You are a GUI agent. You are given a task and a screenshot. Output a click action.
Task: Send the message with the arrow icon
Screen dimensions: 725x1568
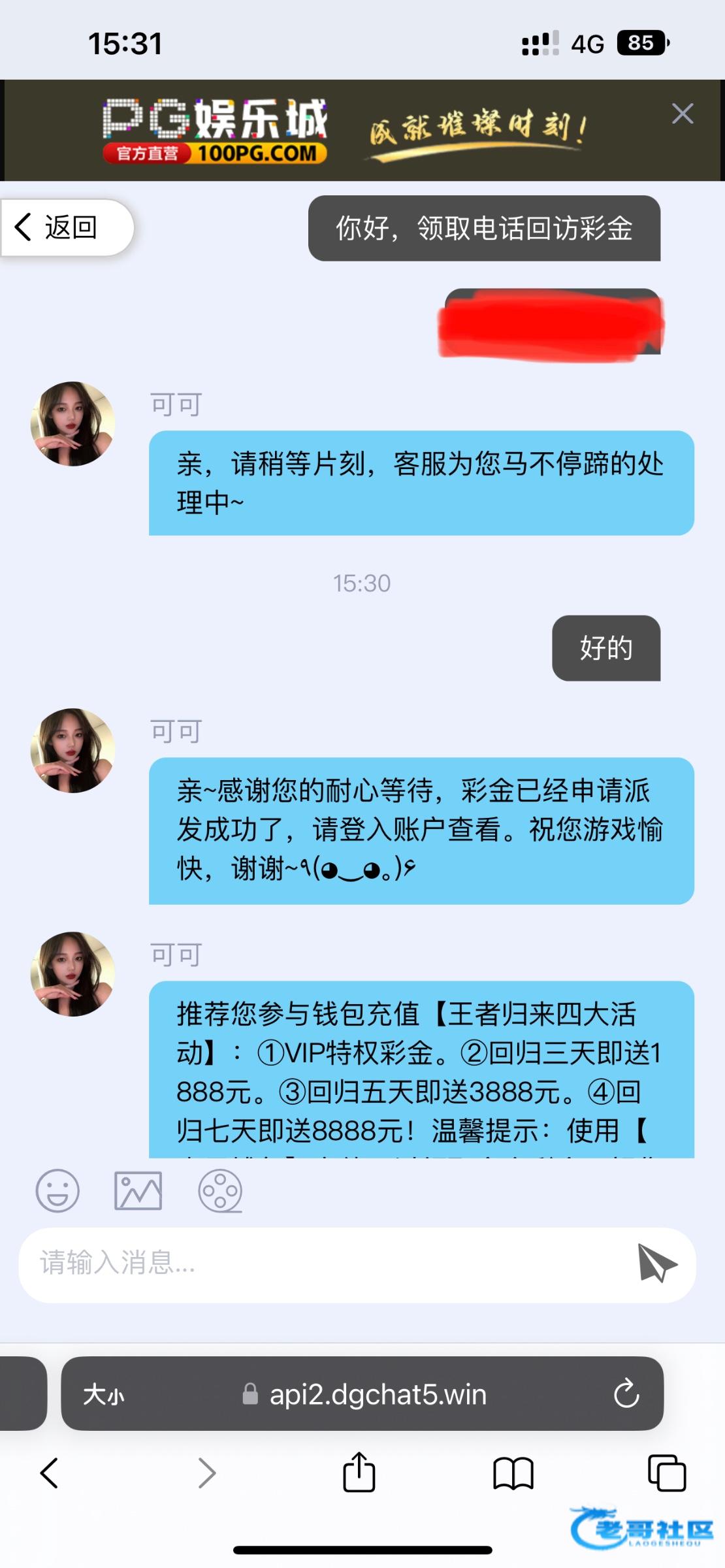(x=656, y=1264)
